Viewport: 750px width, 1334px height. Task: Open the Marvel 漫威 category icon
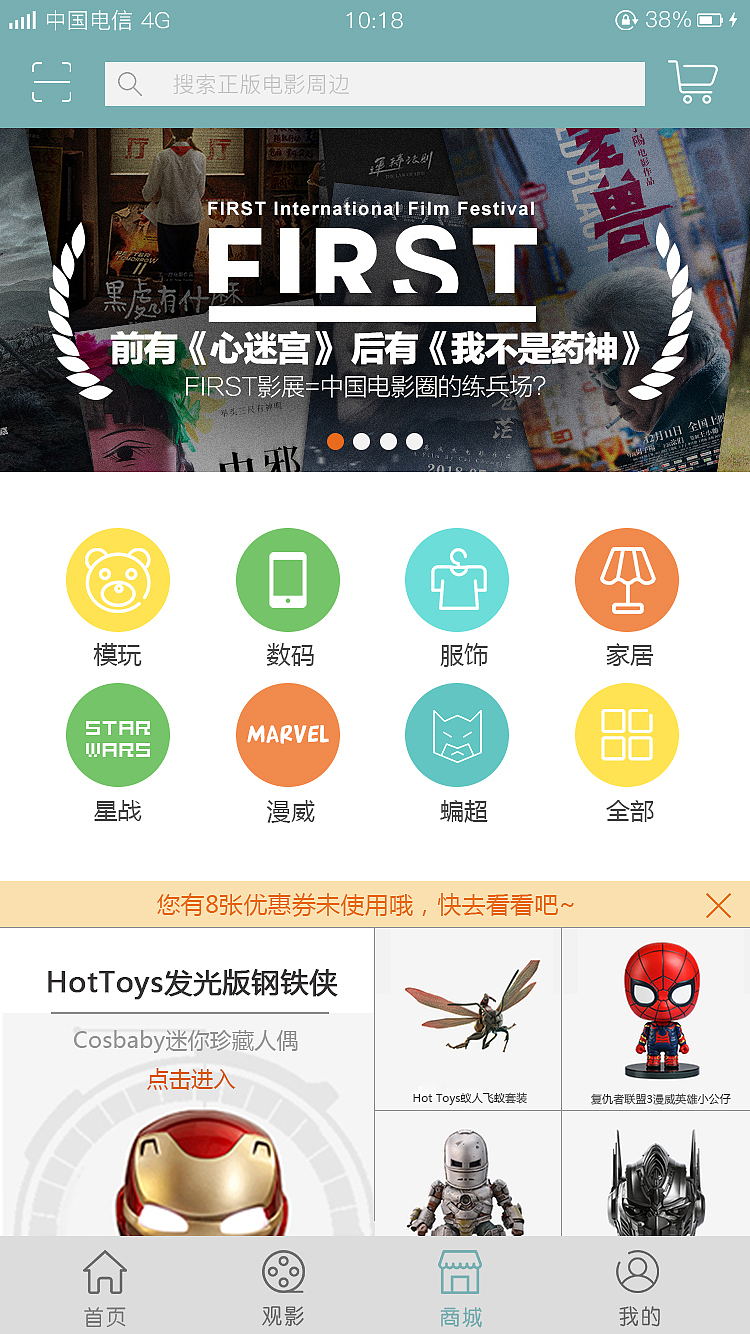point(287,734)
